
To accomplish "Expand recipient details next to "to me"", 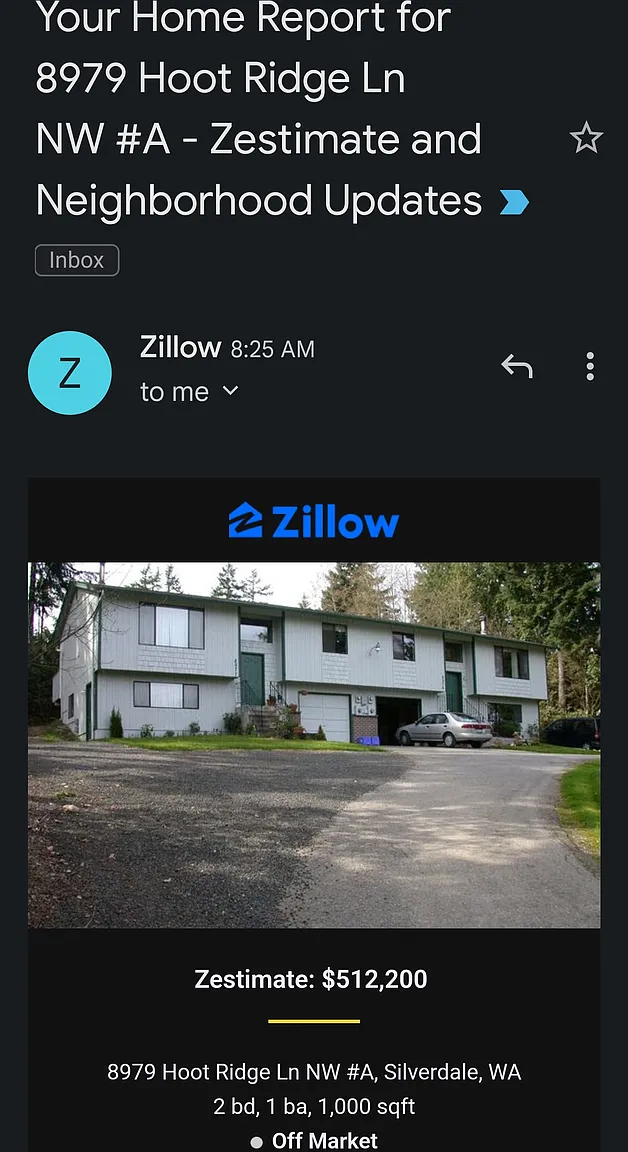I will coord(230,391).
